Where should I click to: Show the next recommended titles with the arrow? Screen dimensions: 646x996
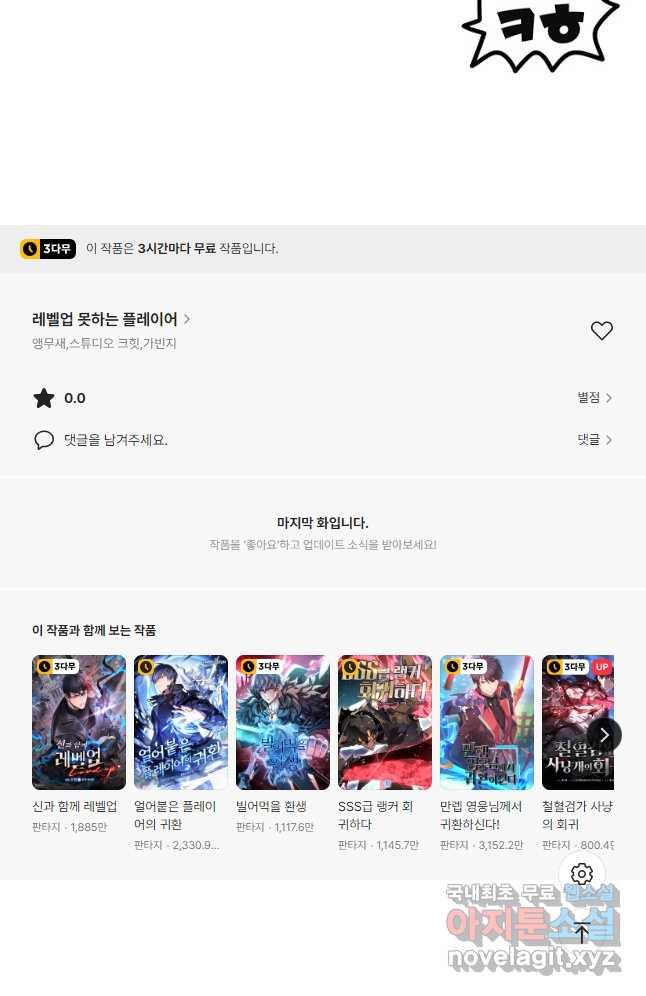604,735
